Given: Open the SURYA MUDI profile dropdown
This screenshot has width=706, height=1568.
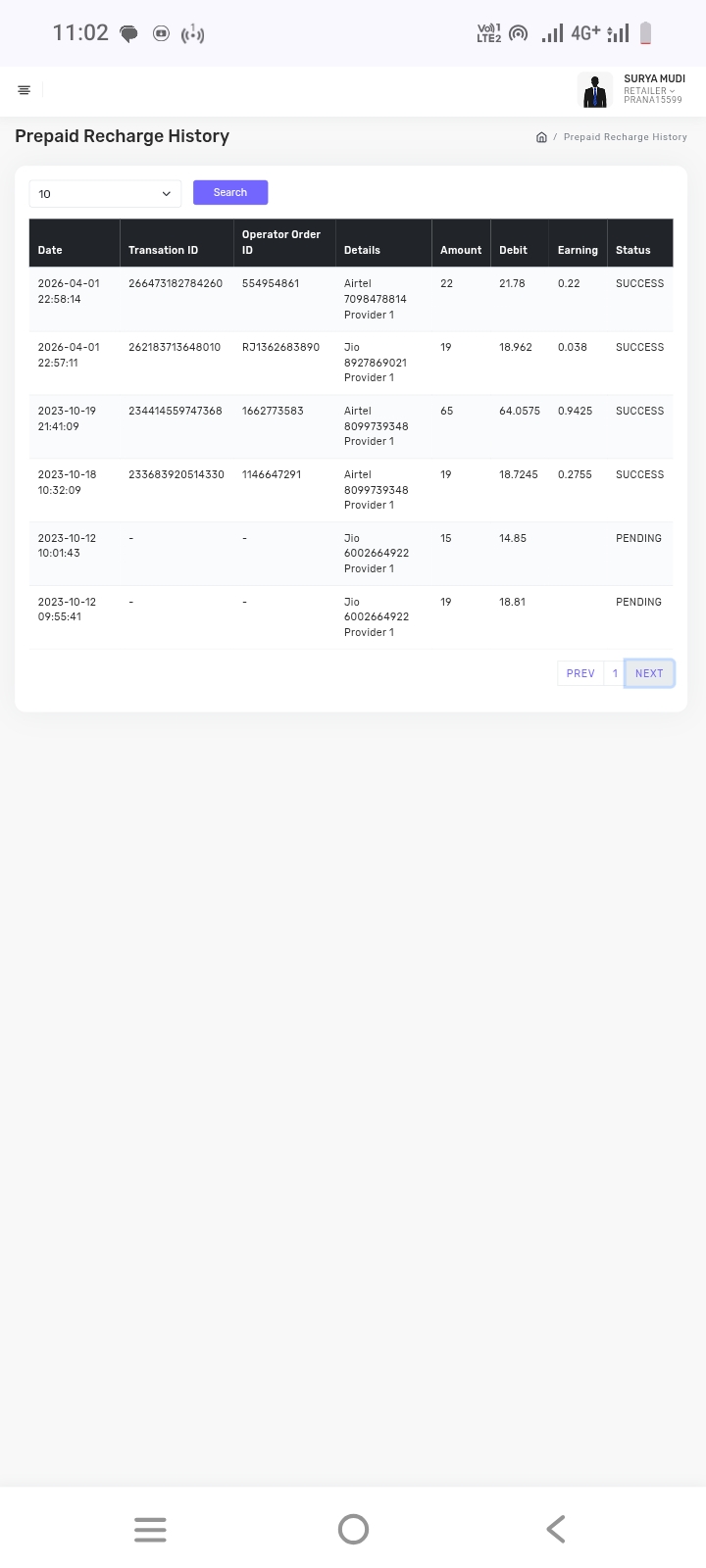Looking at the screenshot, I should [652, 90].
